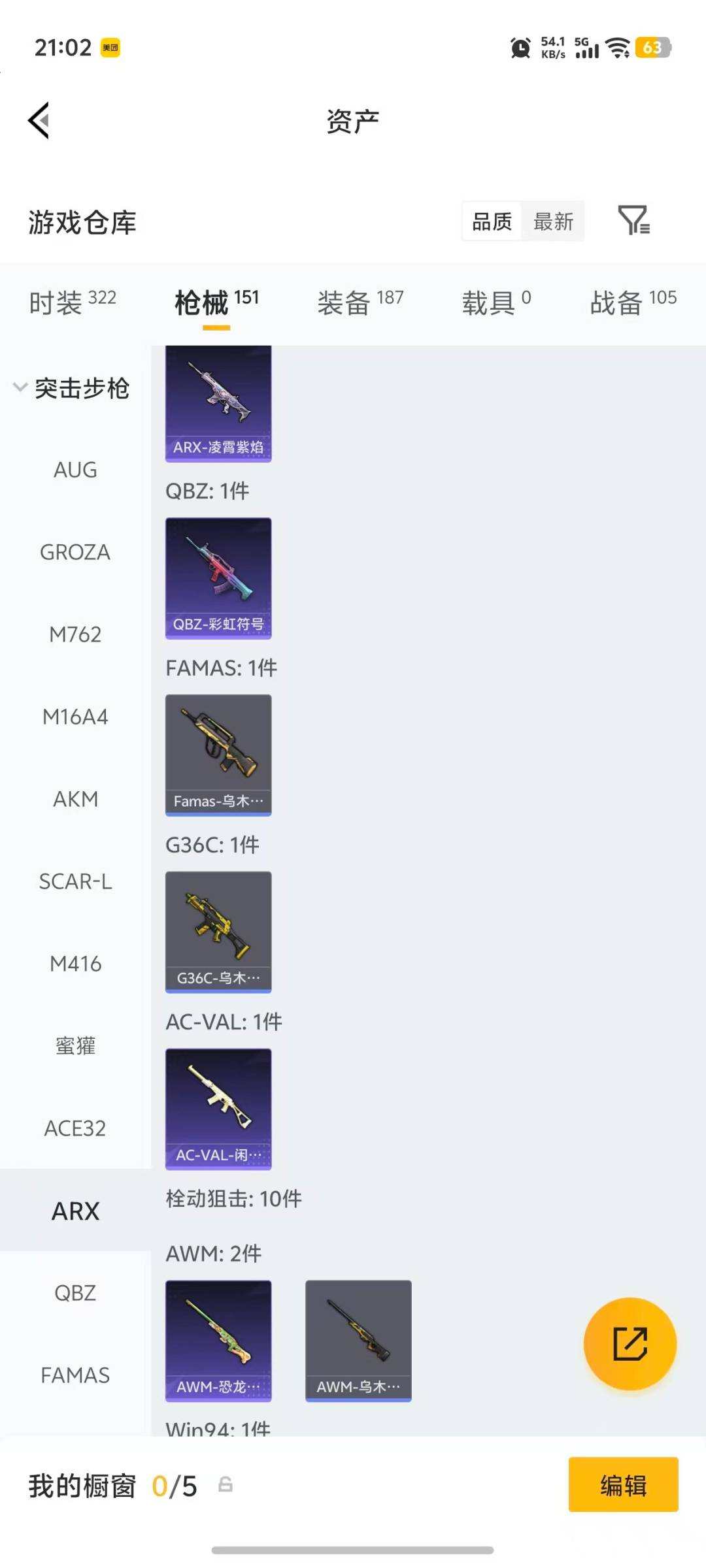The height and width of the screenshot is (1568, 706).
Task: View the G36C-乌木 skin
Action: tap(218, 932)
